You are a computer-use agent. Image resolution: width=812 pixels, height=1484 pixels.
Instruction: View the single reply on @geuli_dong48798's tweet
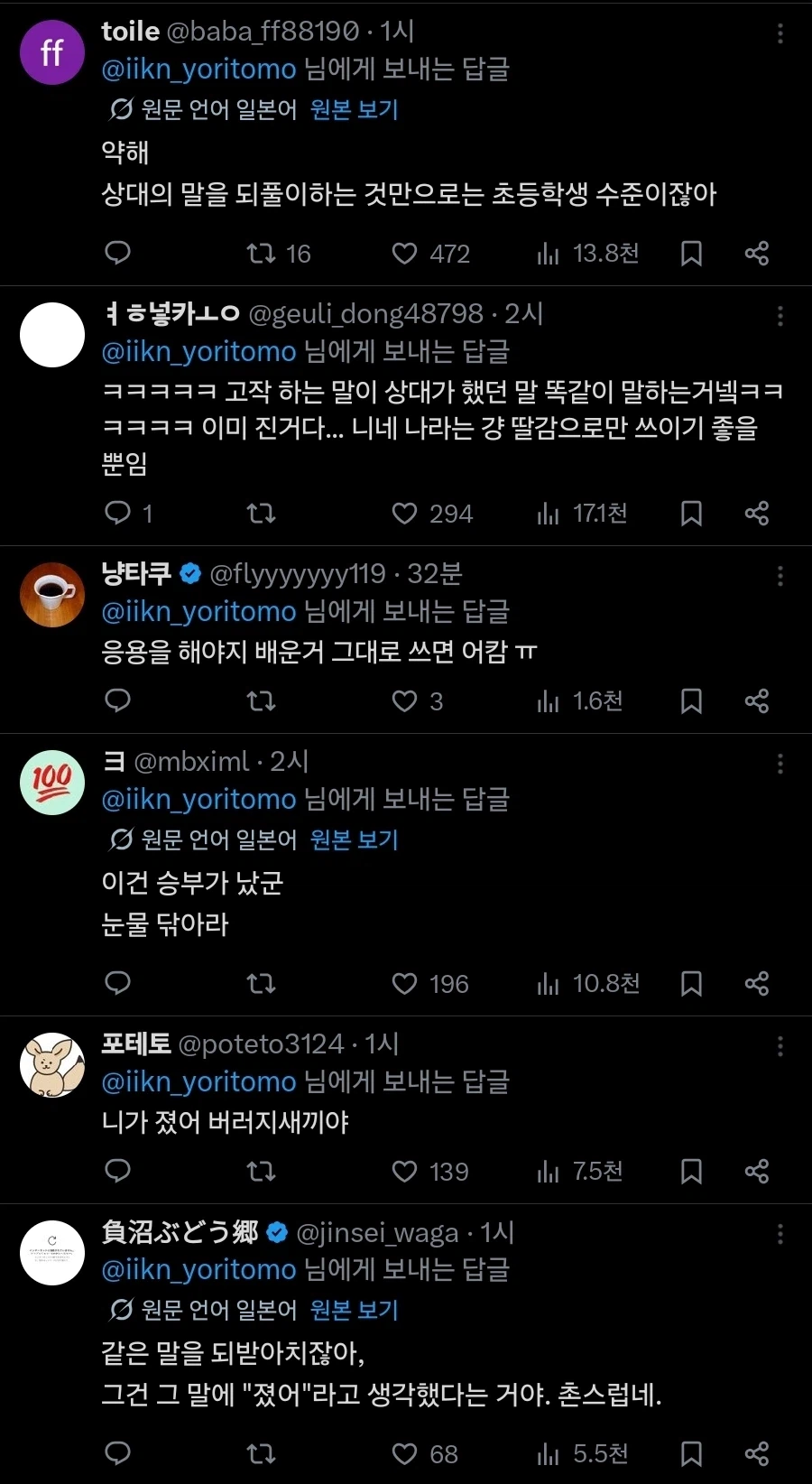coord(117,514)
